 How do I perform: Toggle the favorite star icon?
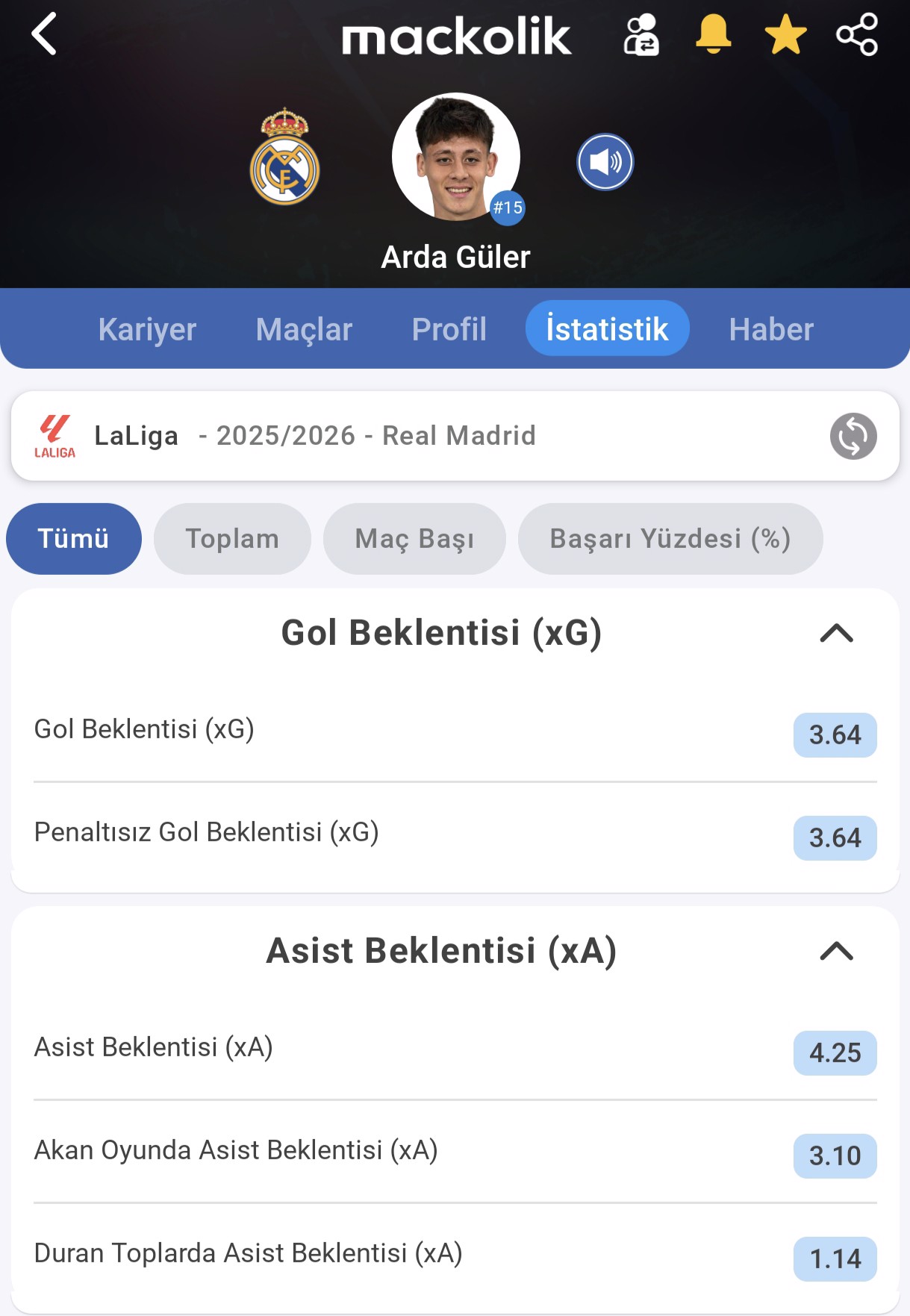[785, 35]
